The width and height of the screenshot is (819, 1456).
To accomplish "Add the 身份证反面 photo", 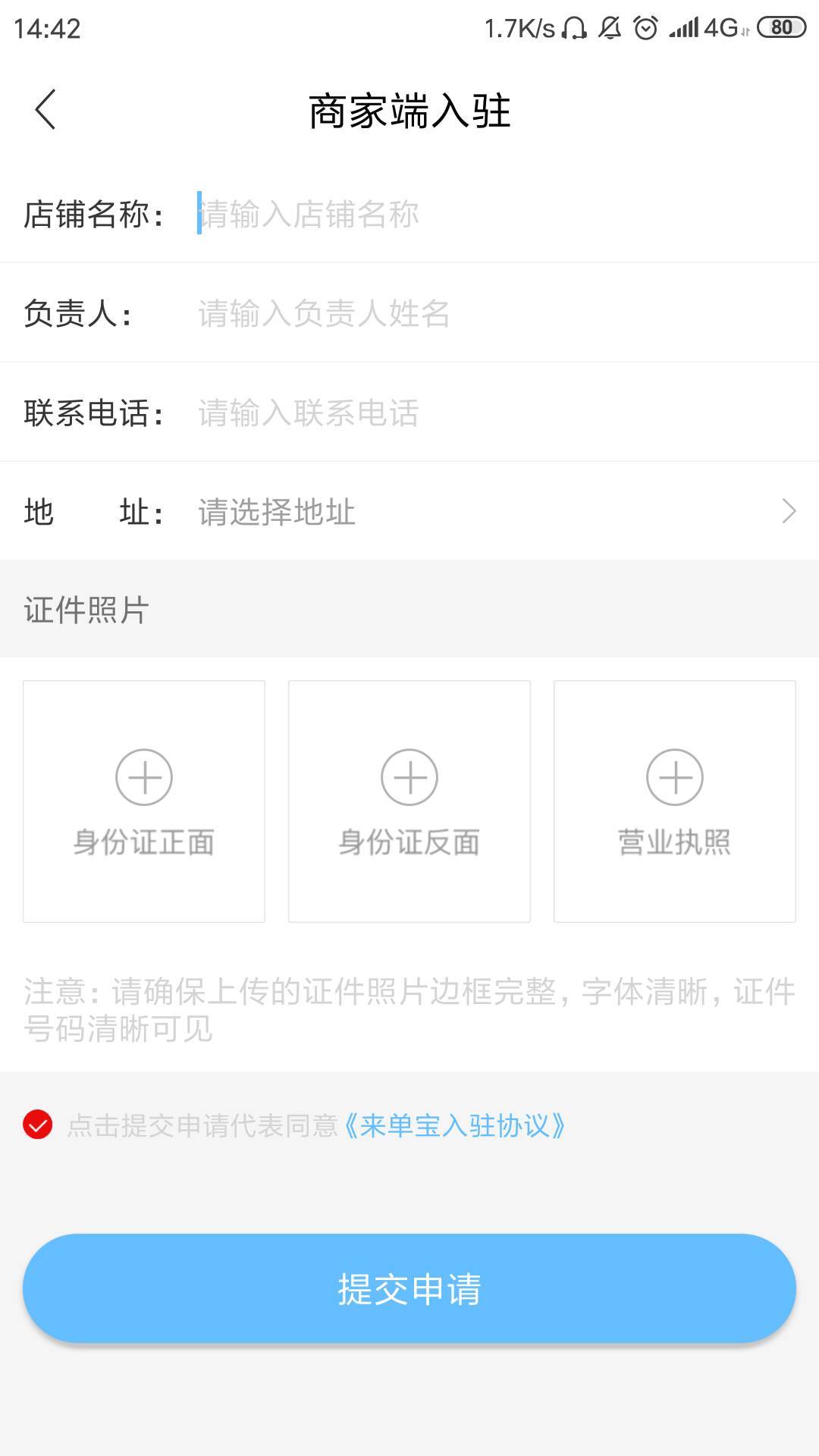I will (x=409, y=801).
